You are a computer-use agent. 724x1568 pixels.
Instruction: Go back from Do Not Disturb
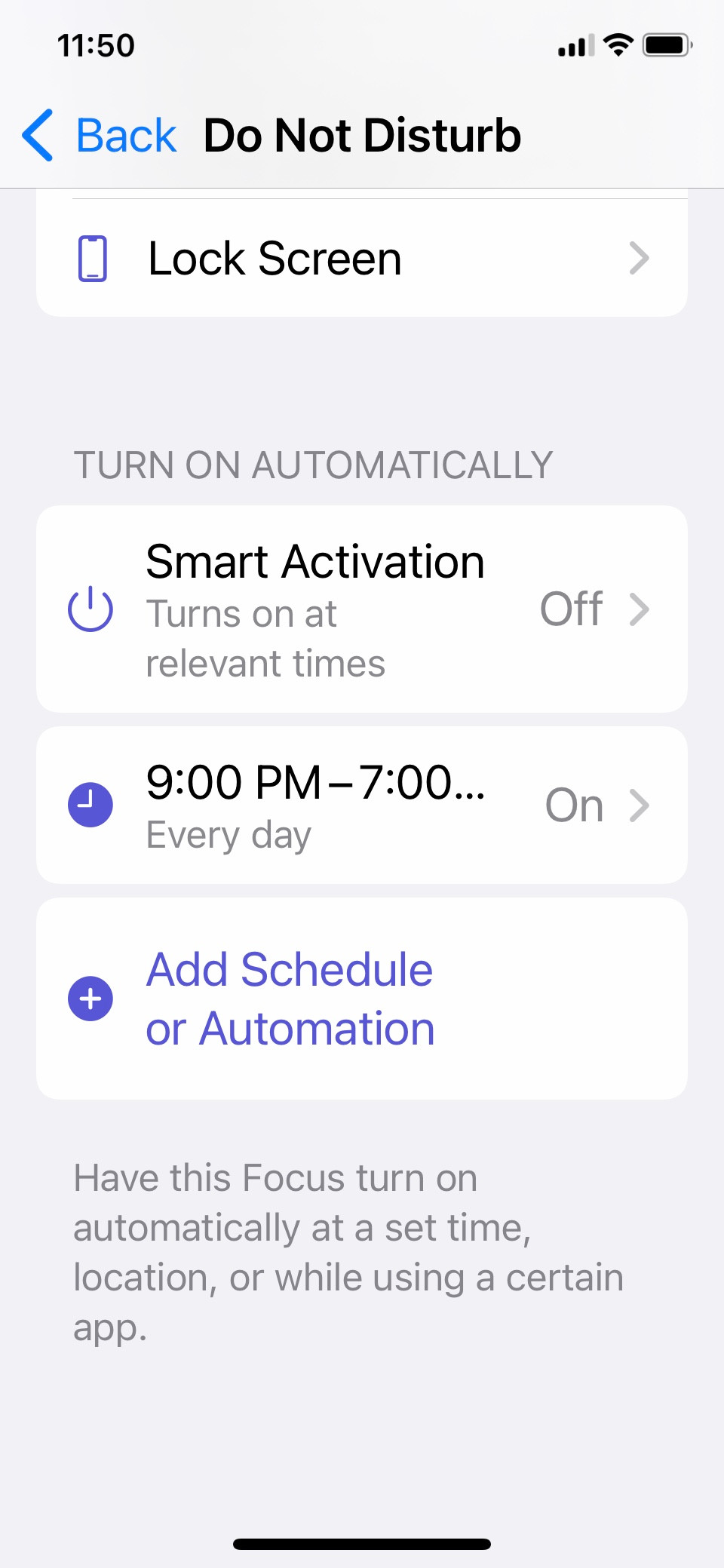point(100,136)
